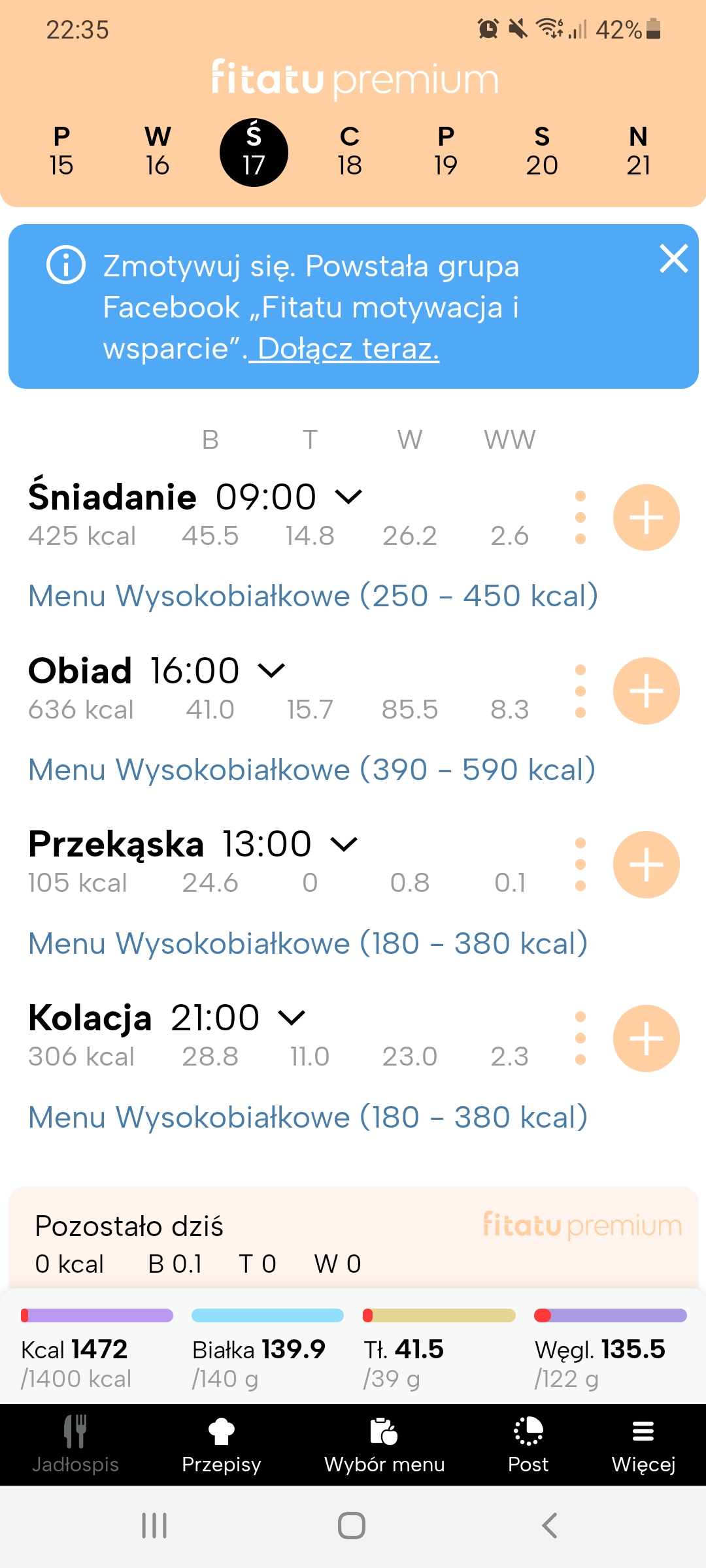Expand the Śniadanie 09:00 time dropdown
This screenshot has height=1568, width=706.
coord(348,497)
